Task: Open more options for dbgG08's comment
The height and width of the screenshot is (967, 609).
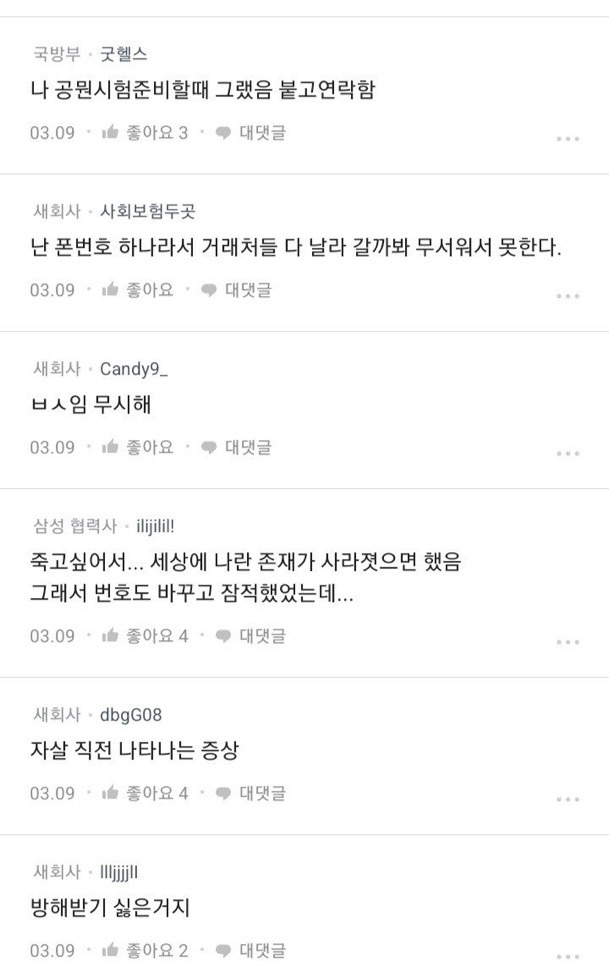Action: [567, 800]
